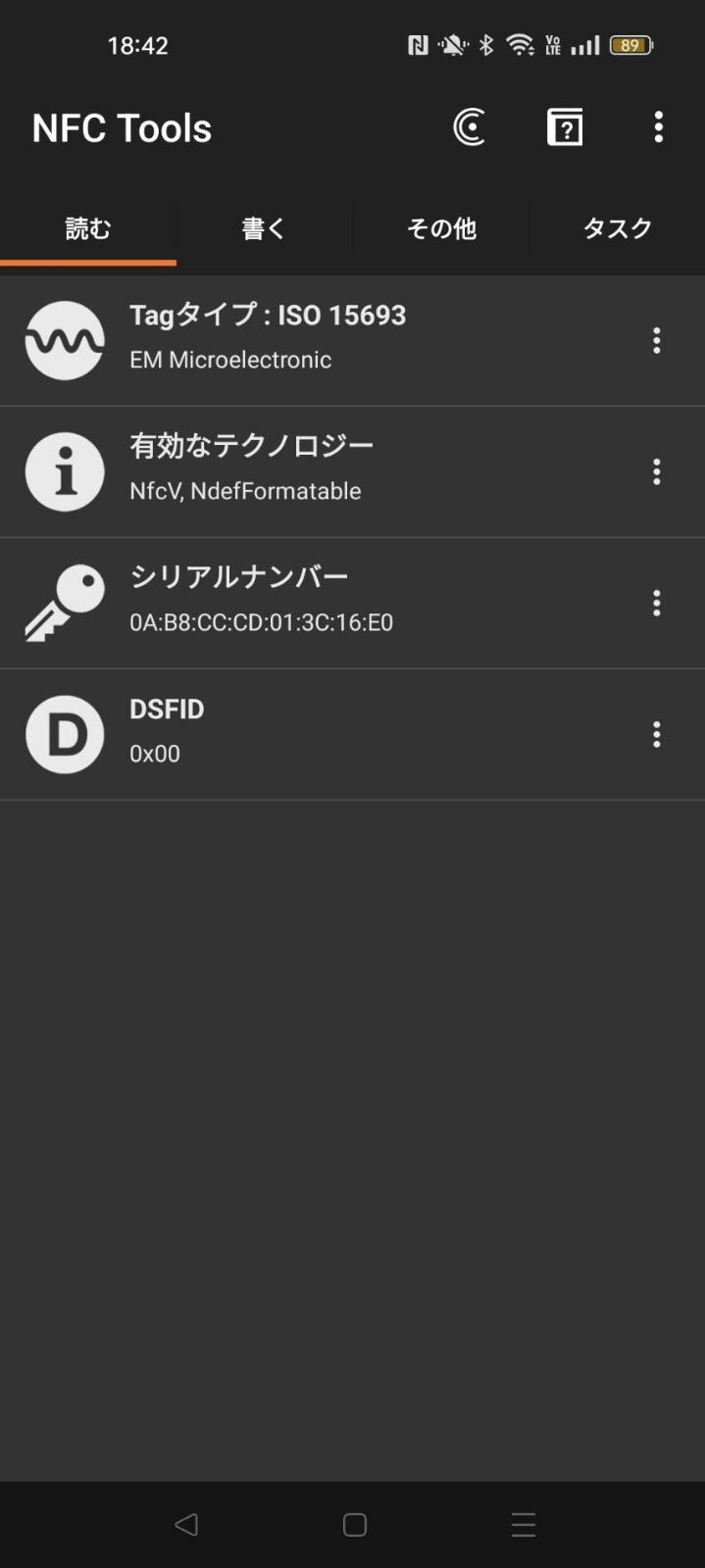The height and width of the screenshot is (1568, 705).
Task: Switch to the 書く tab
Action: click(264, 228)
